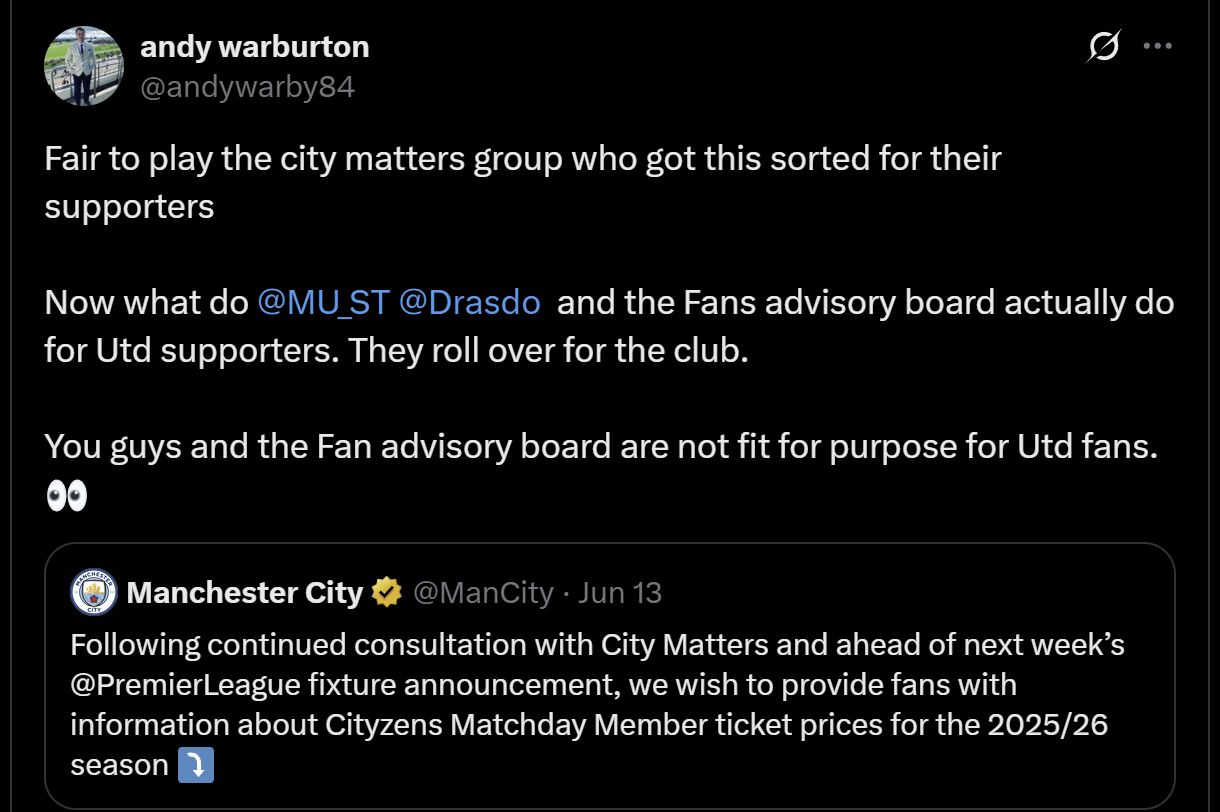The image size is (1220, 812).
Task: Open the post's three-dot overflow menu
Action: click(x=1157, y=47)
